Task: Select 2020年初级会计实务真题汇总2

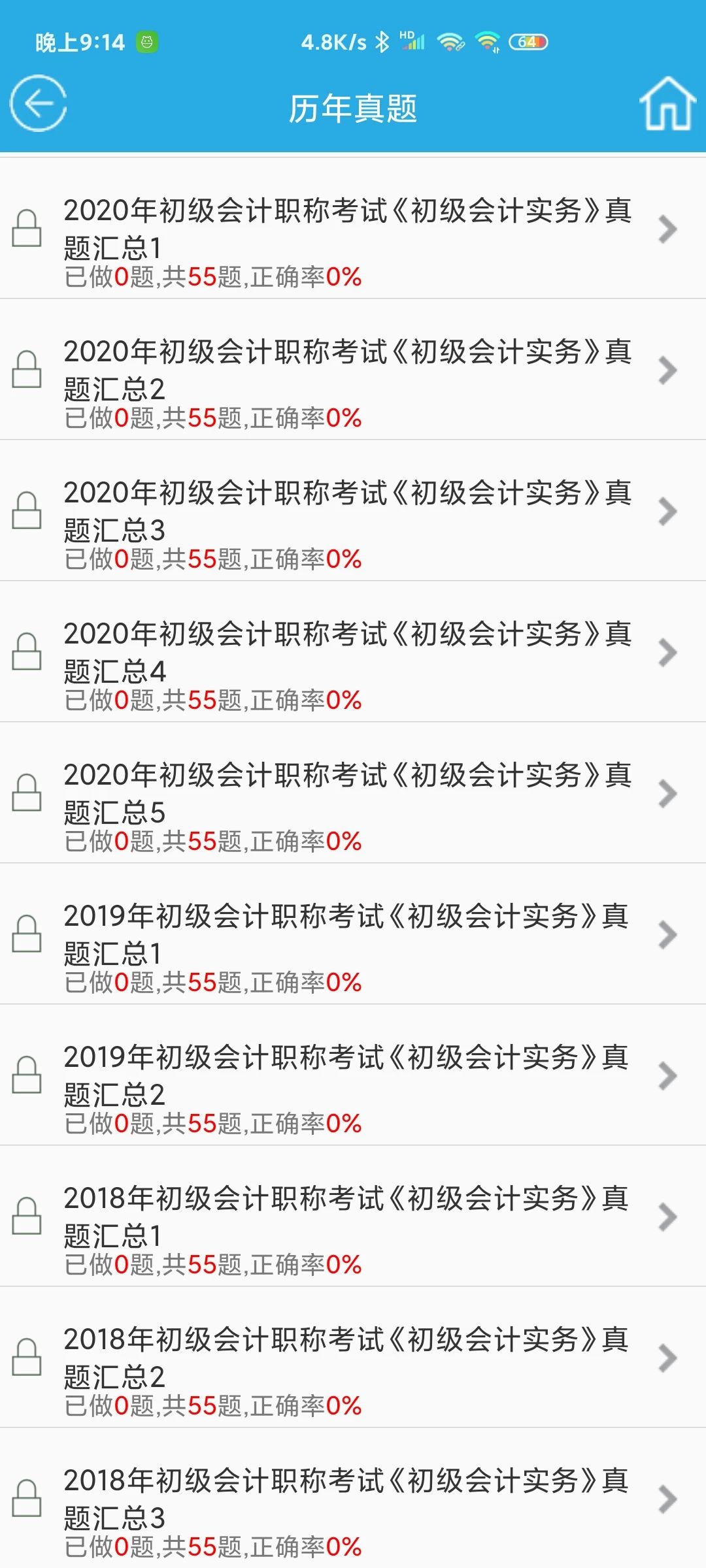Action: (346, 371)
